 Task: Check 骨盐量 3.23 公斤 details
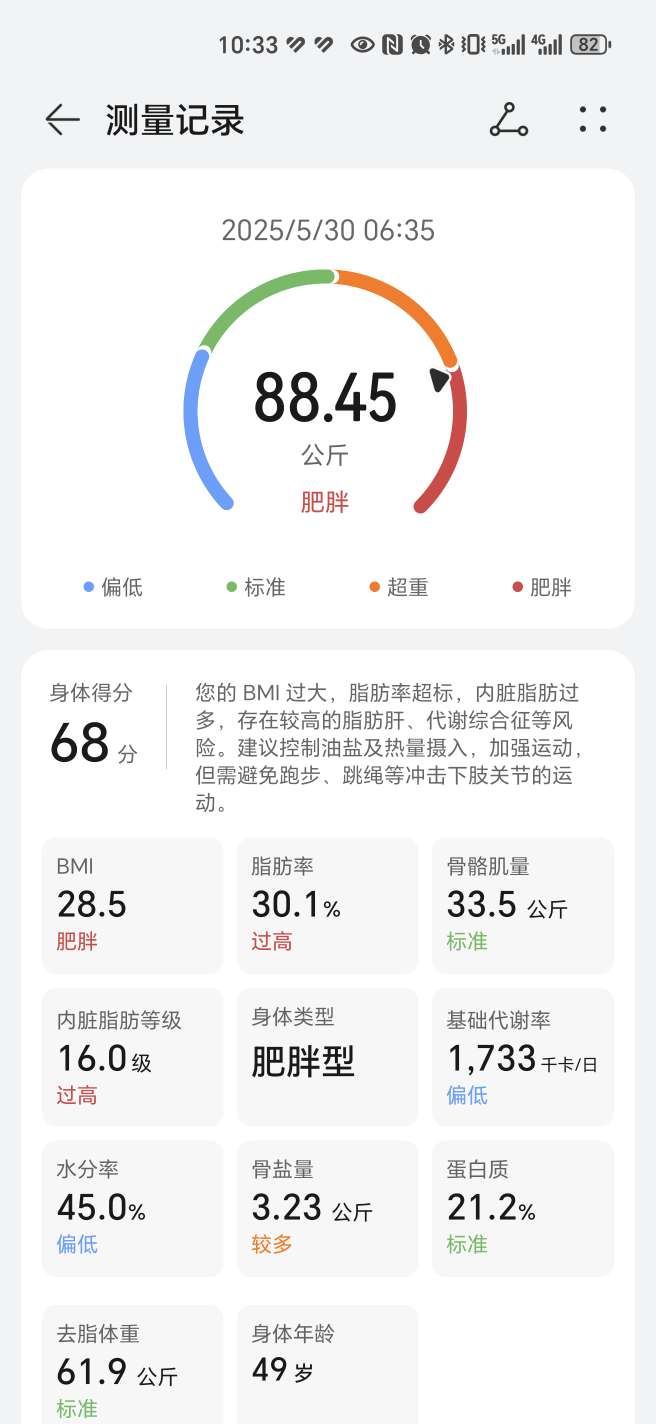pyautogui.click(x=327, y=1208)
